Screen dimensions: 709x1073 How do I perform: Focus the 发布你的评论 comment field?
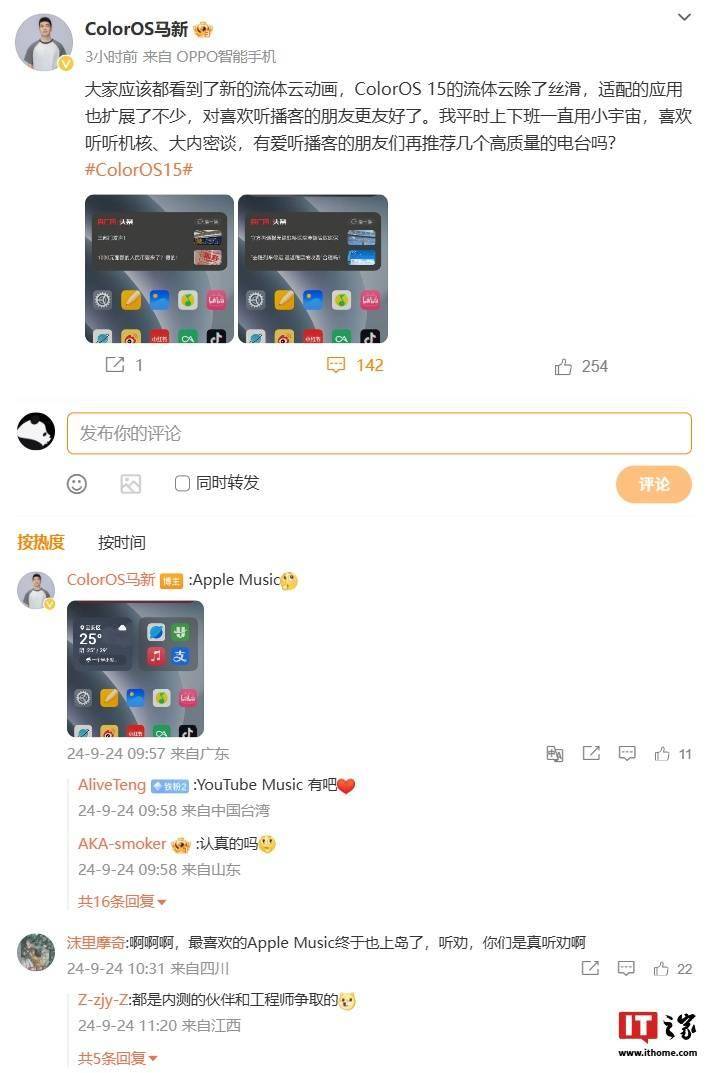point(379,433)
